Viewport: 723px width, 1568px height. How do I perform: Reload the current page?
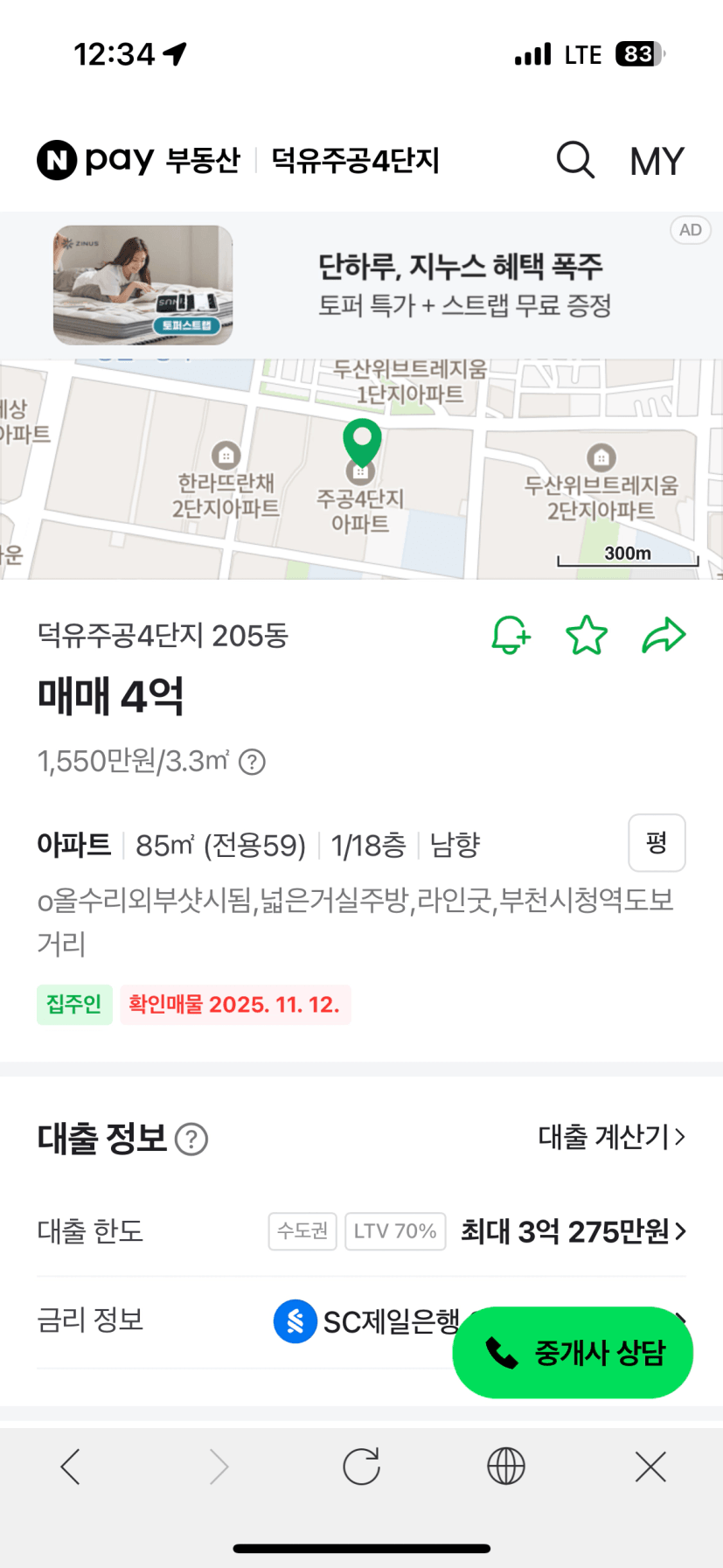(x=361, y=1467)
